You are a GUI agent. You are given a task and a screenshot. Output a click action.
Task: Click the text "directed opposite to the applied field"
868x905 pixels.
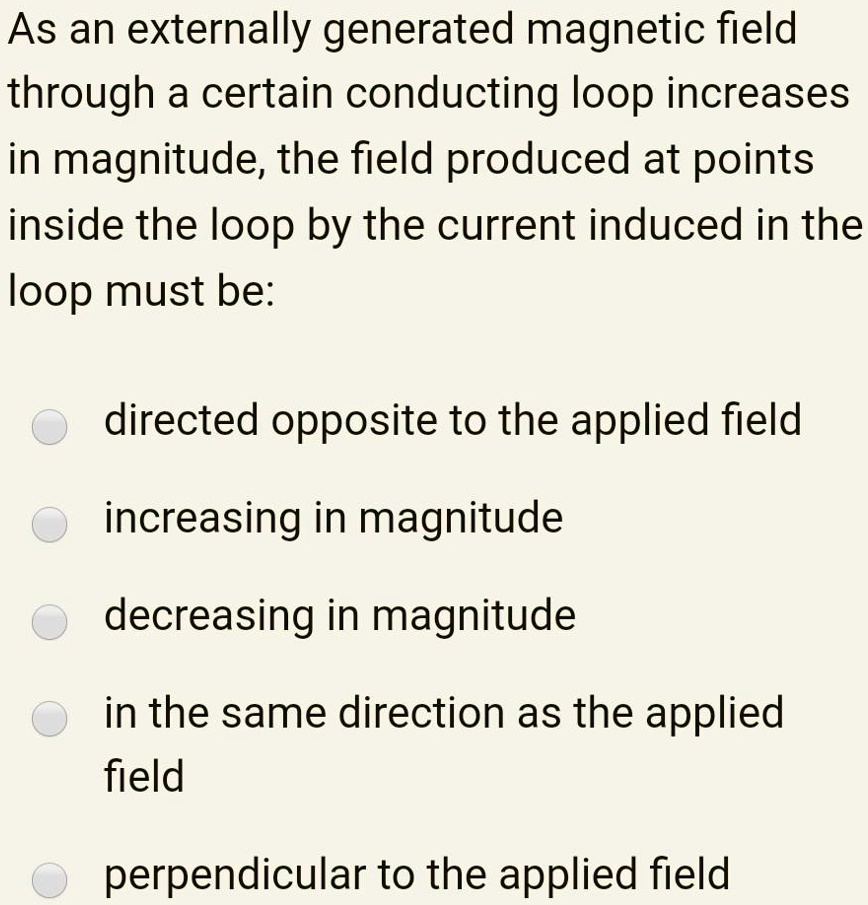(x=452, y=421)
